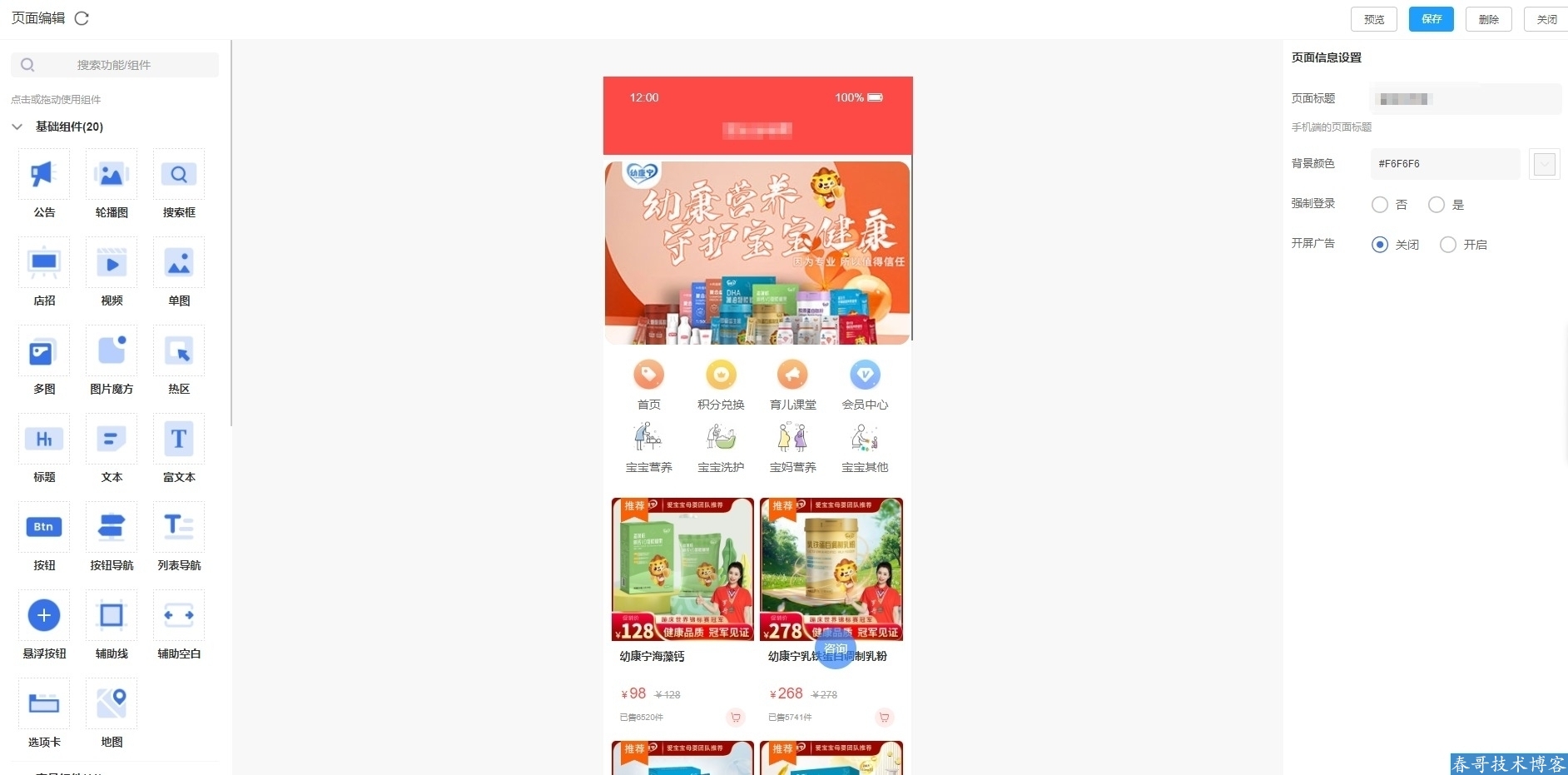Viewport: 1568px width, 775px height.
Task: Select 开启 for 开屏广告
Action: [x=1448, y=245]
